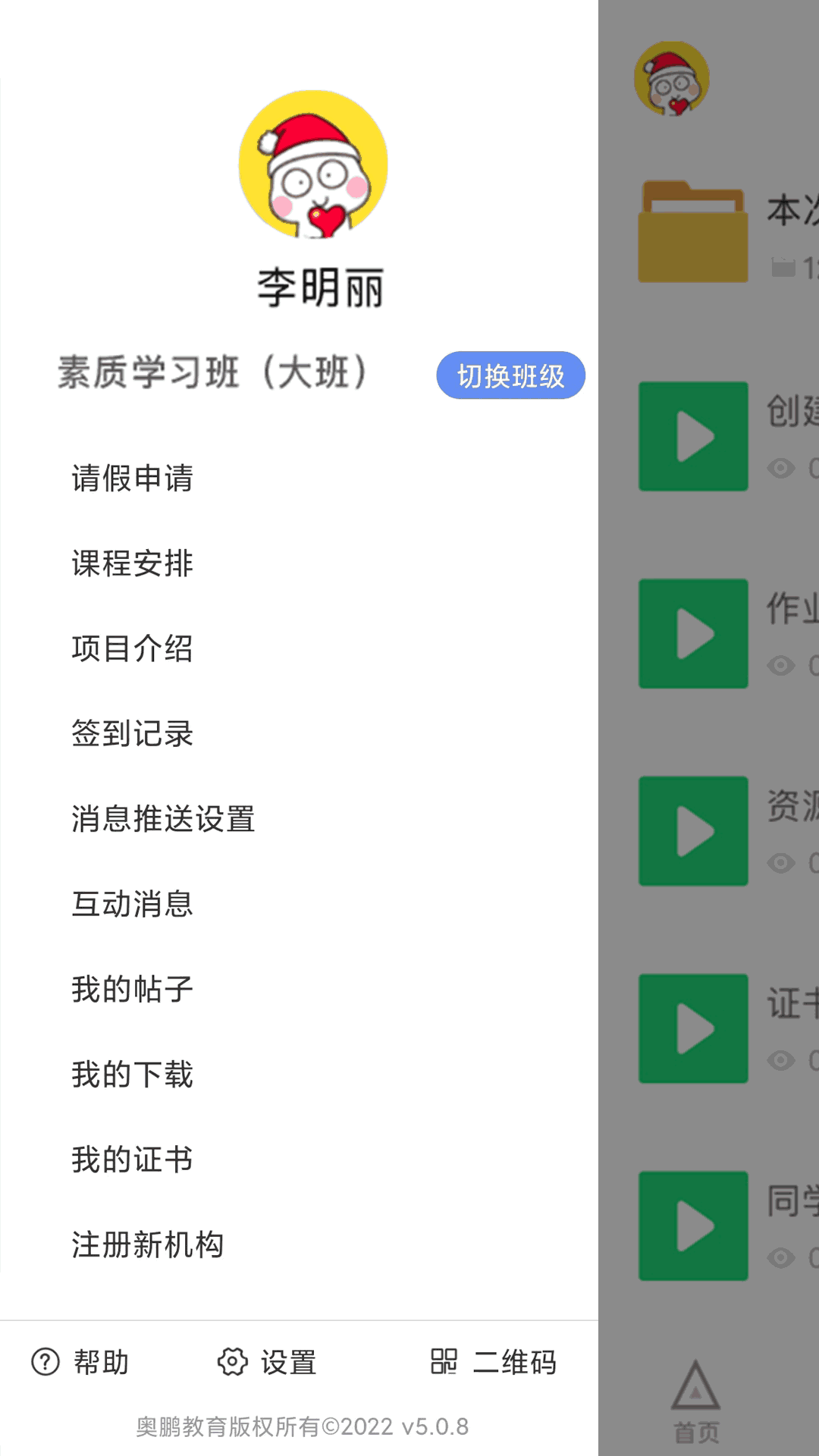Open 我的下载 my downloads
The image size is (819, 1456).
133,1075
